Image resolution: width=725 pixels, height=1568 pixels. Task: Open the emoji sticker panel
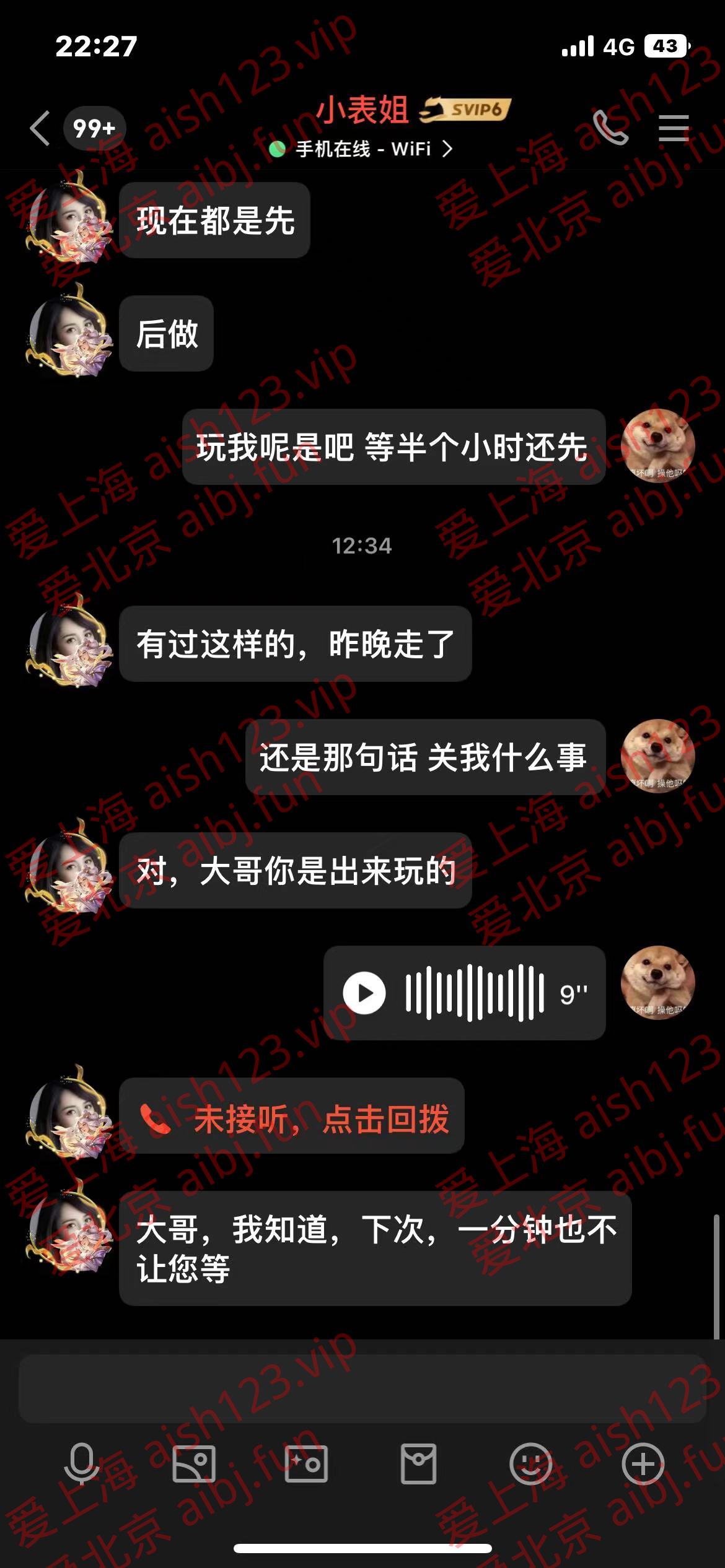point(530,1464)
